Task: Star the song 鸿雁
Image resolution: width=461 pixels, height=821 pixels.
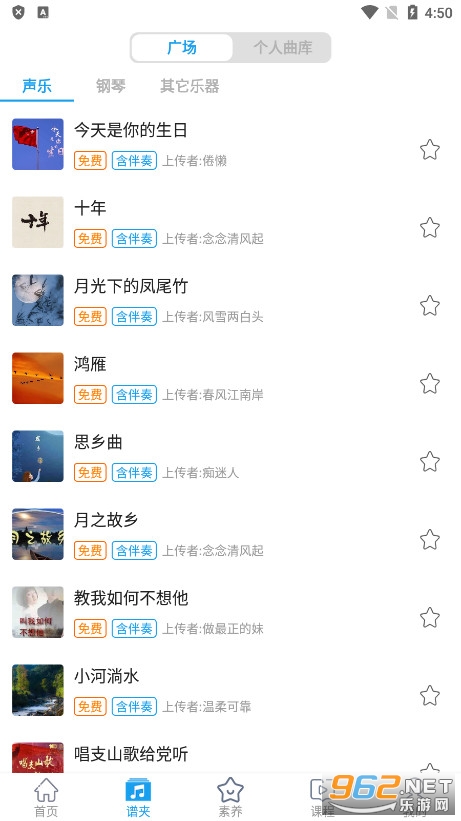Action: pos(430,384)
